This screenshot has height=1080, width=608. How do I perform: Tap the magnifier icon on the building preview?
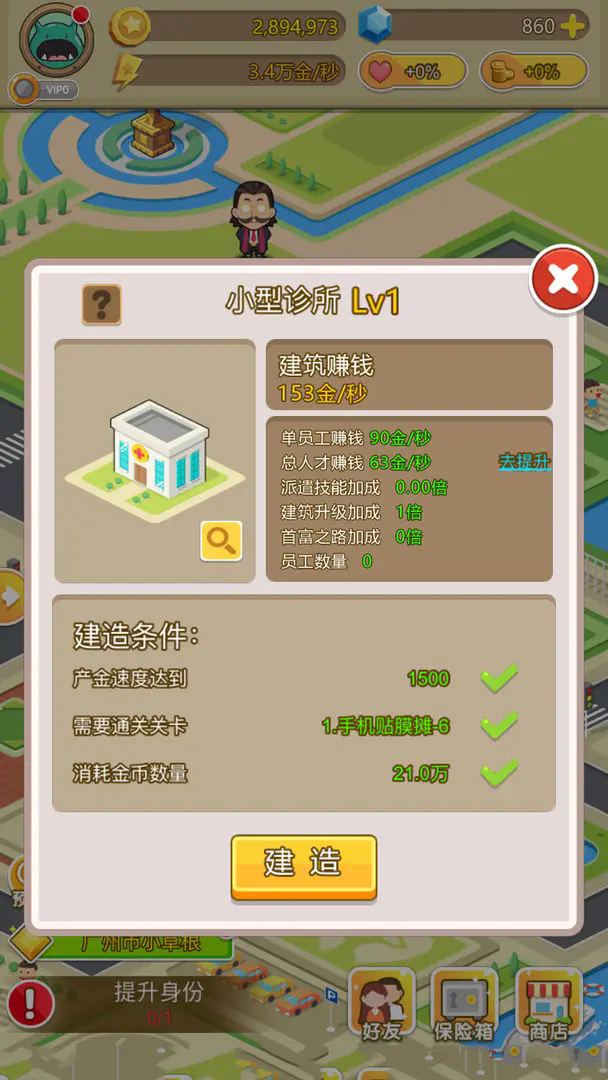[221, 540]
